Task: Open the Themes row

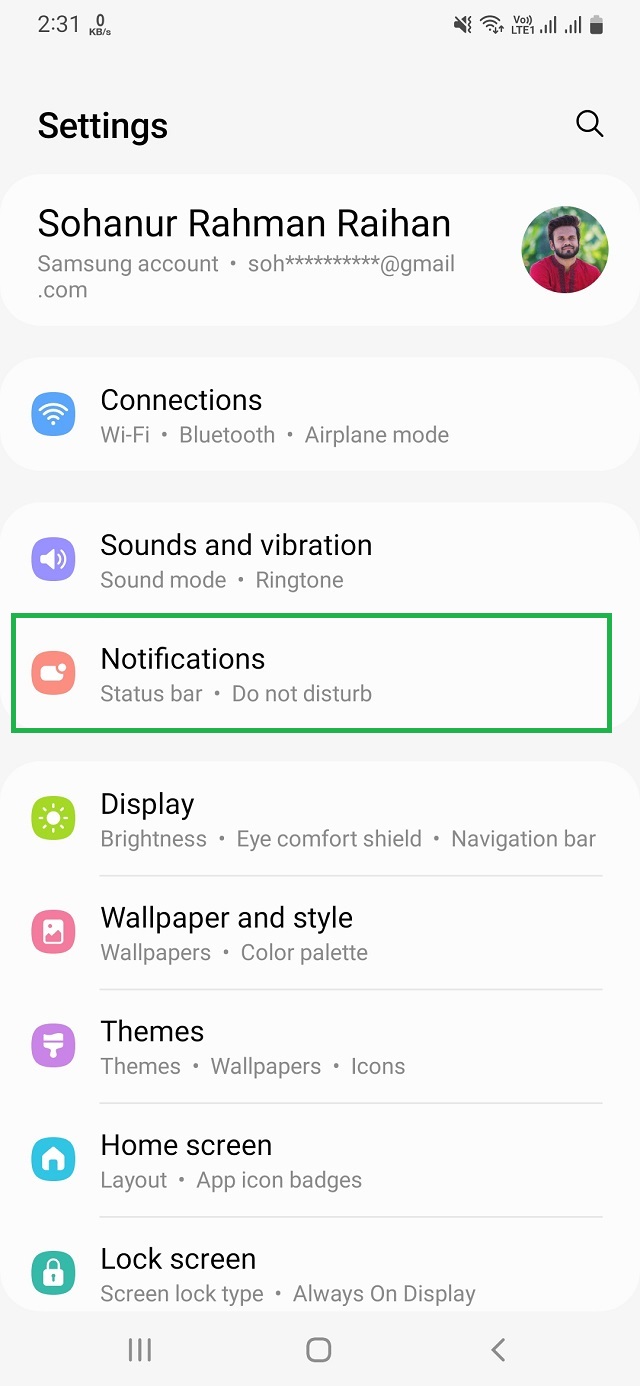Action: pyautogui.click(x=320, y=1047)
